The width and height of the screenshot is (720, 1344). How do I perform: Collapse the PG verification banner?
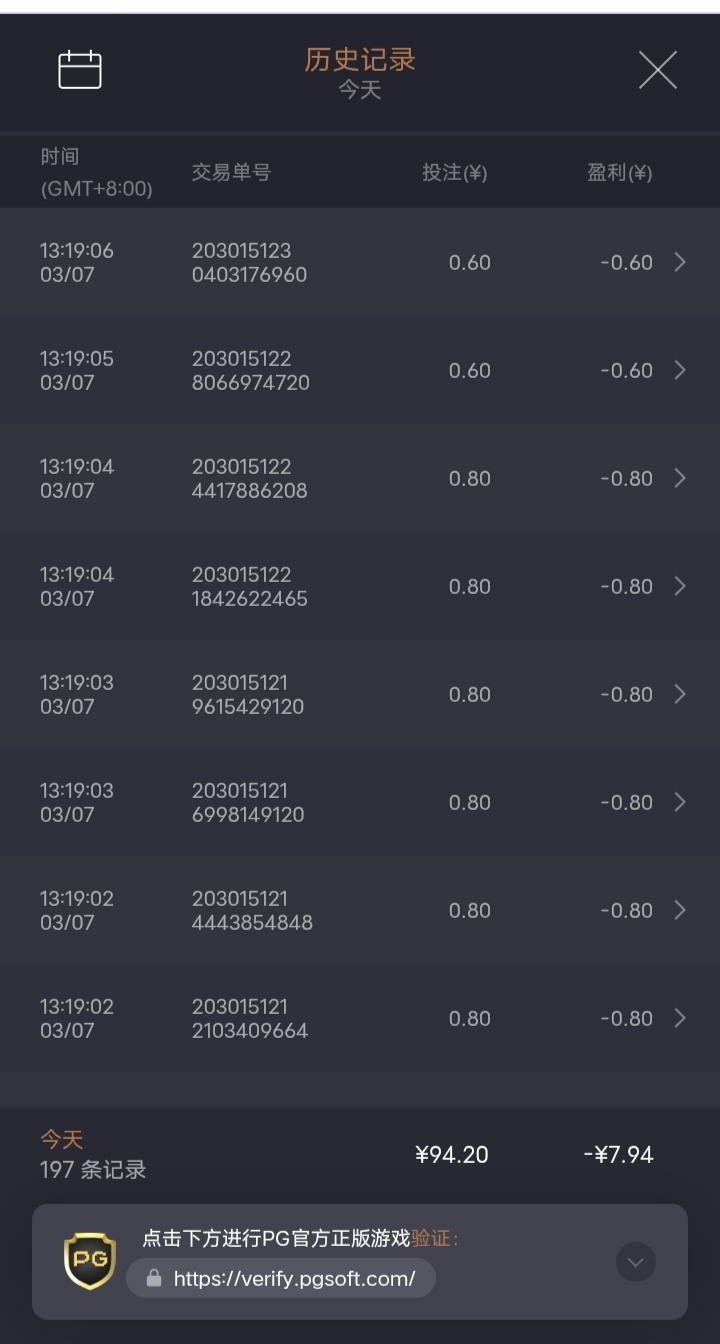(x=636, y=1262)
